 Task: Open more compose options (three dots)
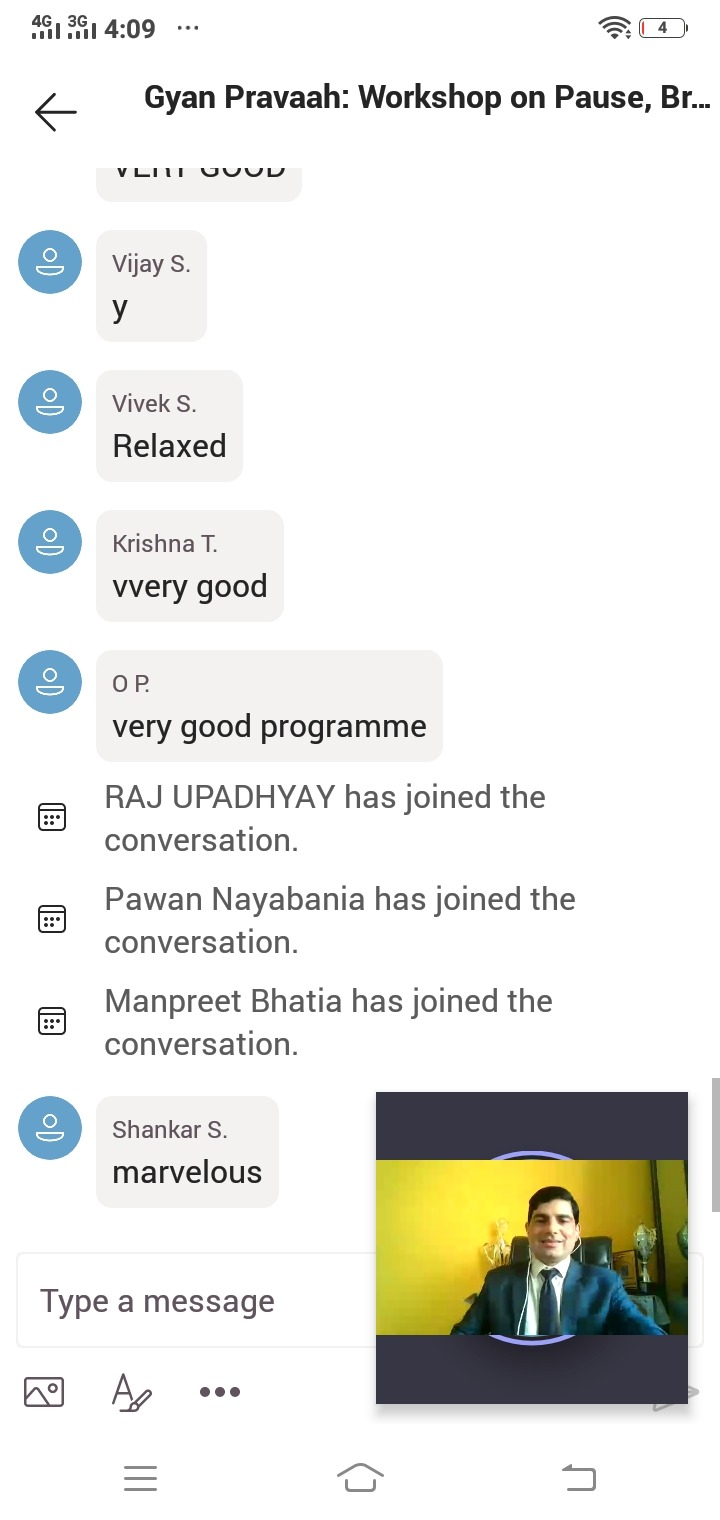pyautogui.click(x=219, y=1391)
